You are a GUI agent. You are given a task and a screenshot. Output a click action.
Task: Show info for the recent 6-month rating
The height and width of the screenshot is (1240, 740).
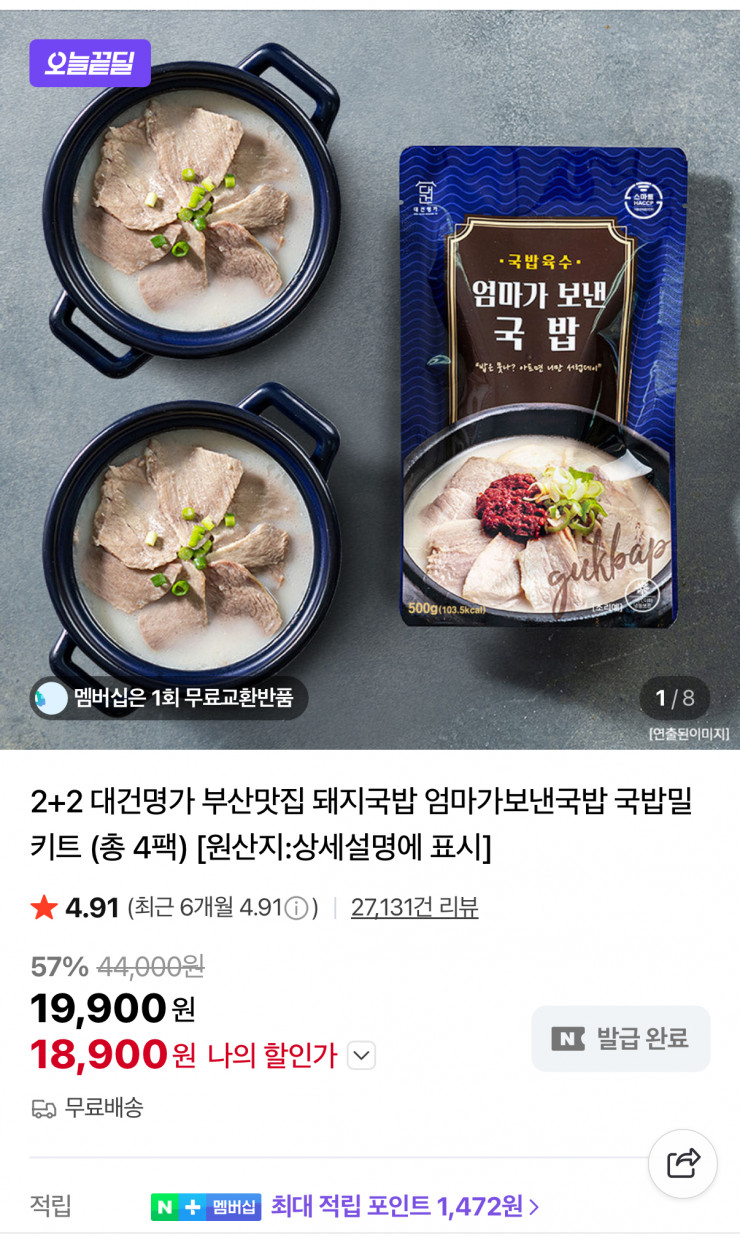tap(296, 908)
